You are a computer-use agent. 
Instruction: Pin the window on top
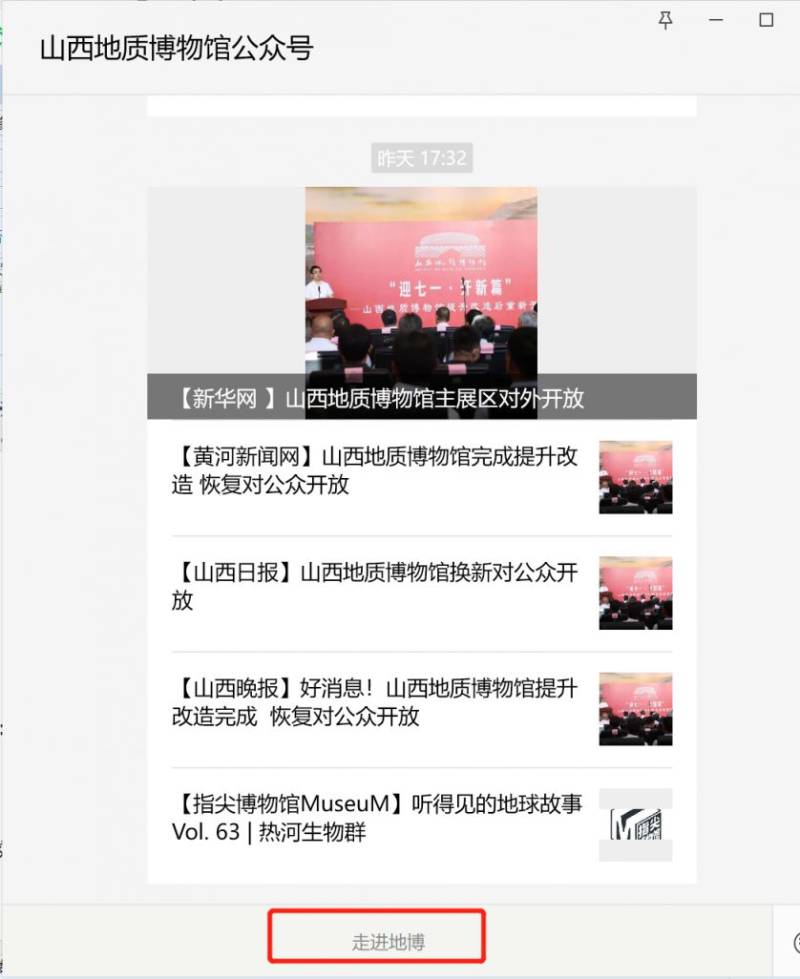pos(666,20)
